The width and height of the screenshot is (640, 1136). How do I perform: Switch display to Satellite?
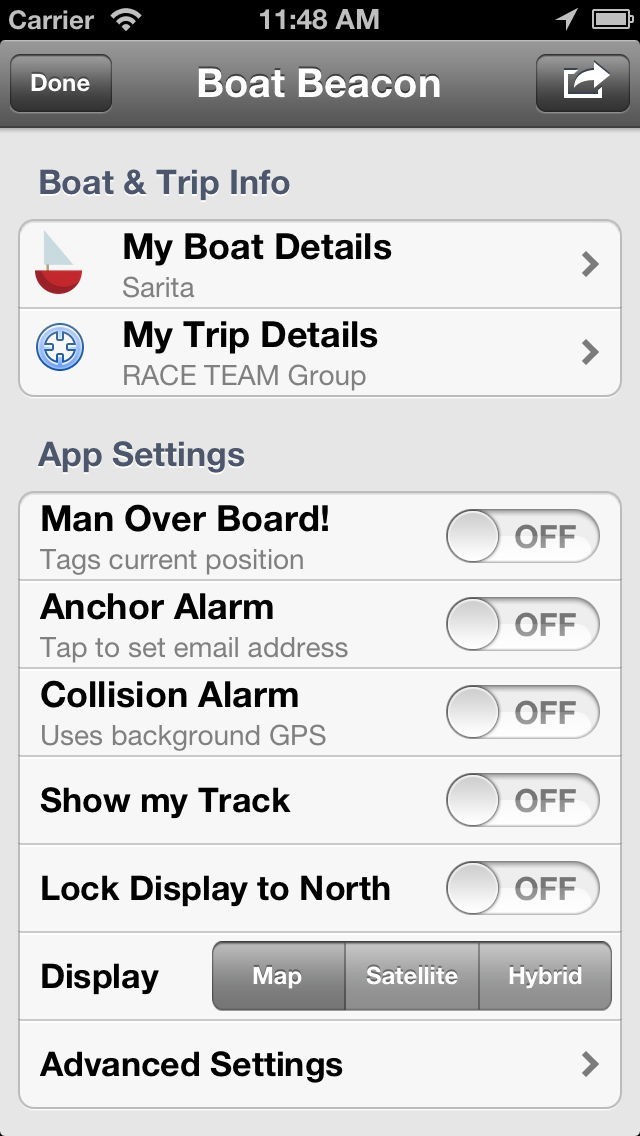click(x=412, y=976)
